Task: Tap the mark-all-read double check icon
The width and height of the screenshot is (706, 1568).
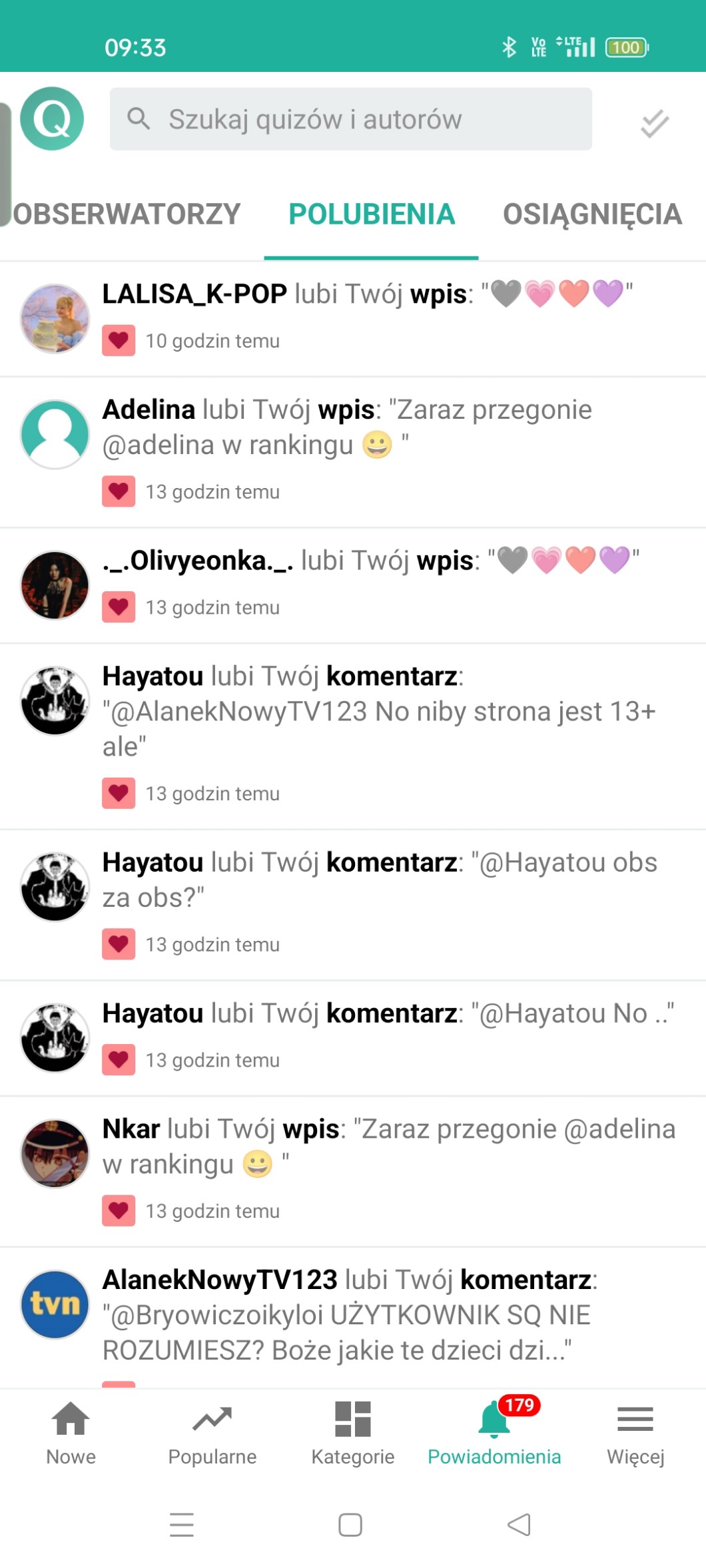Action: [654, 123]
